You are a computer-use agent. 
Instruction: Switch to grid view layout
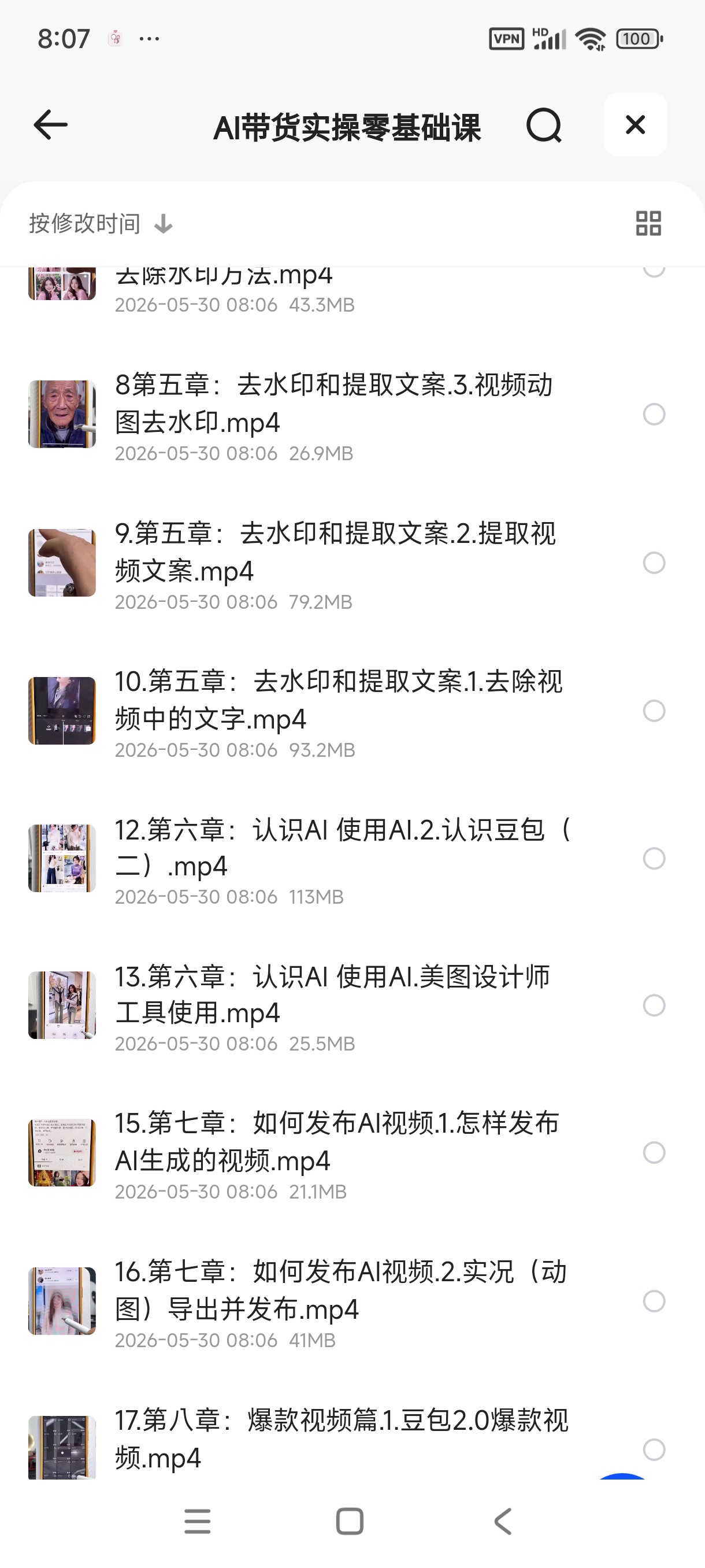tap(648, 223)
